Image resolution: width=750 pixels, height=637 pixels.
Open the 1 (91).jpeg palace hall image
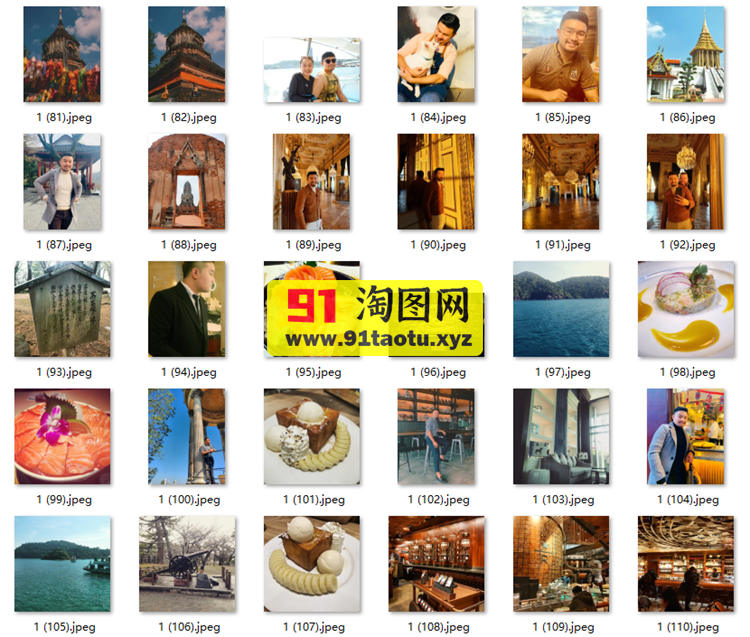click(x=560, y=182)
